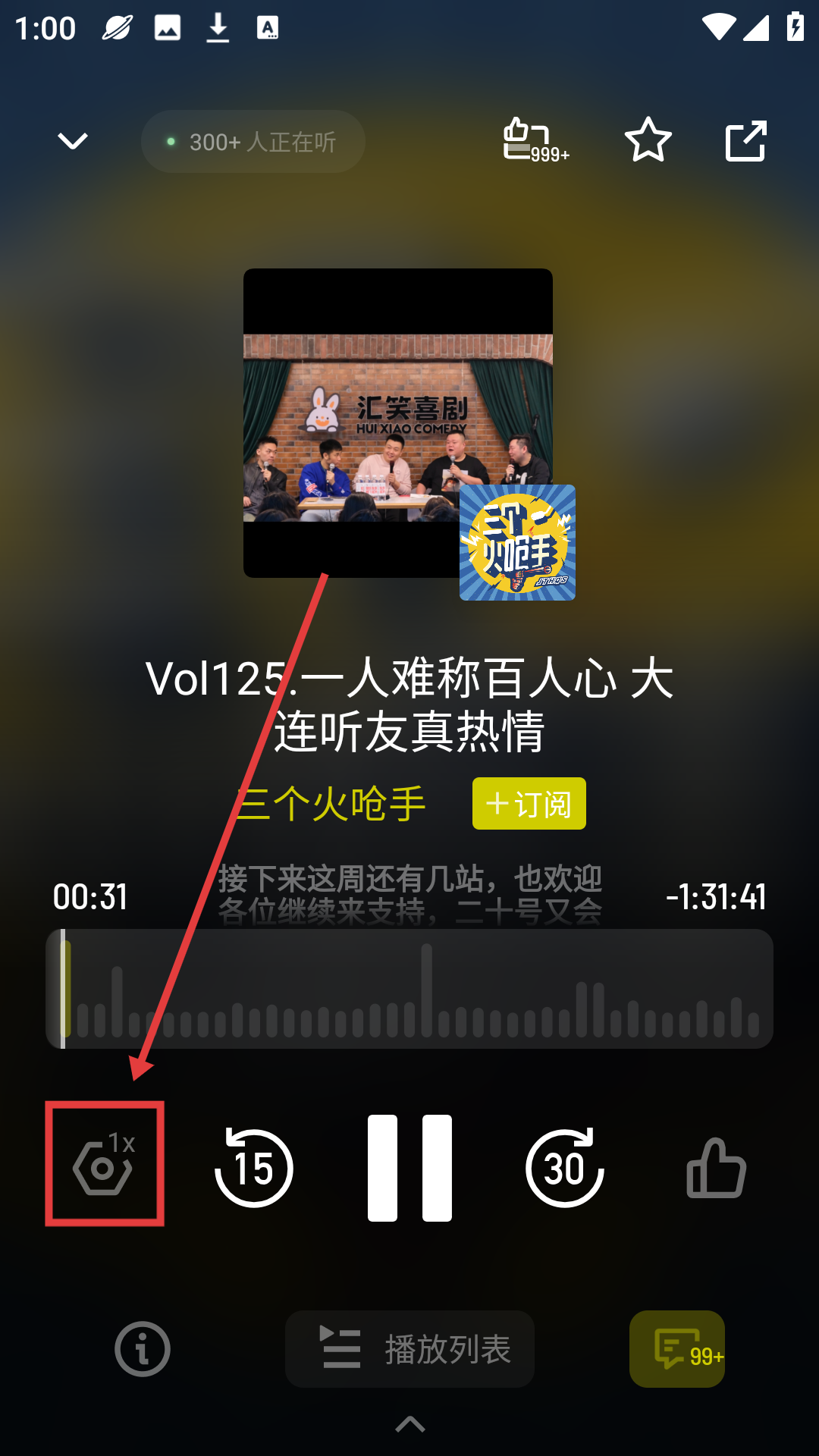
Task: Open episode info
Action: tap(143, 1349)
